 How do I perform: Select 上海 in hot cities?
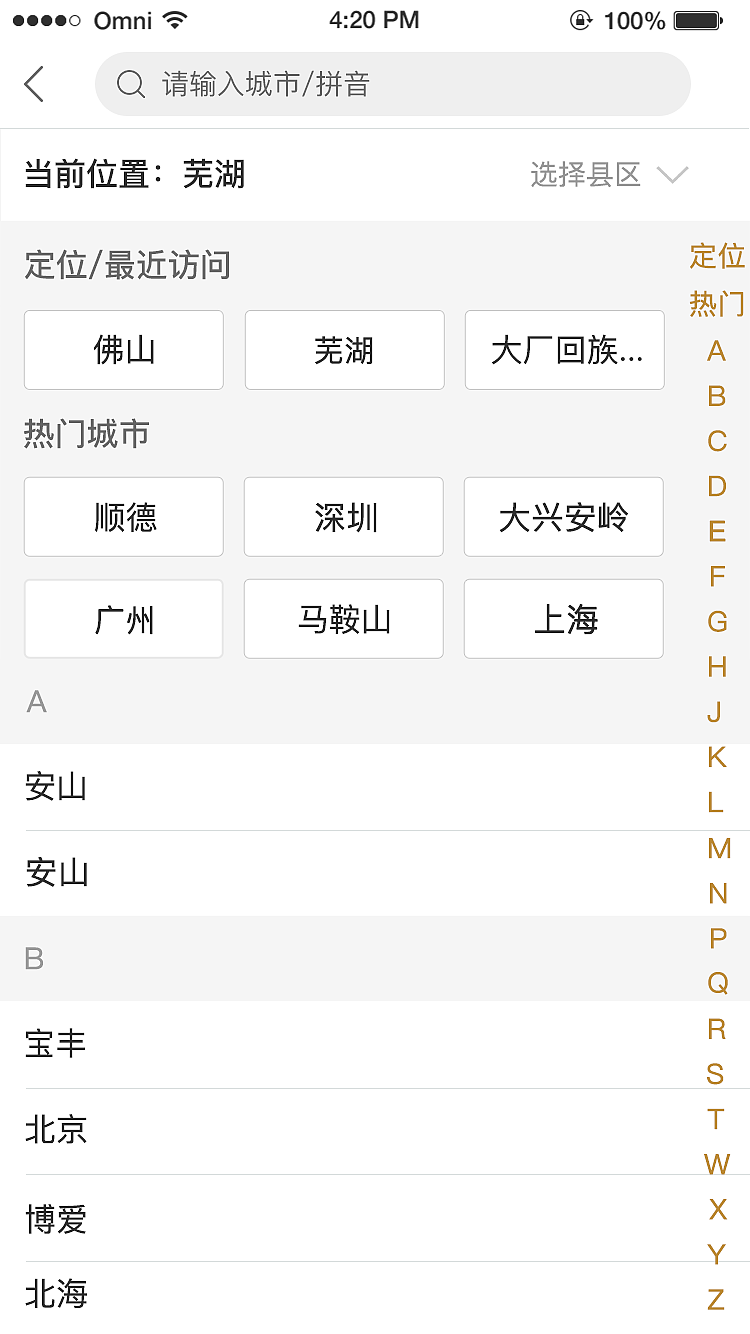(x=563, y=619)
